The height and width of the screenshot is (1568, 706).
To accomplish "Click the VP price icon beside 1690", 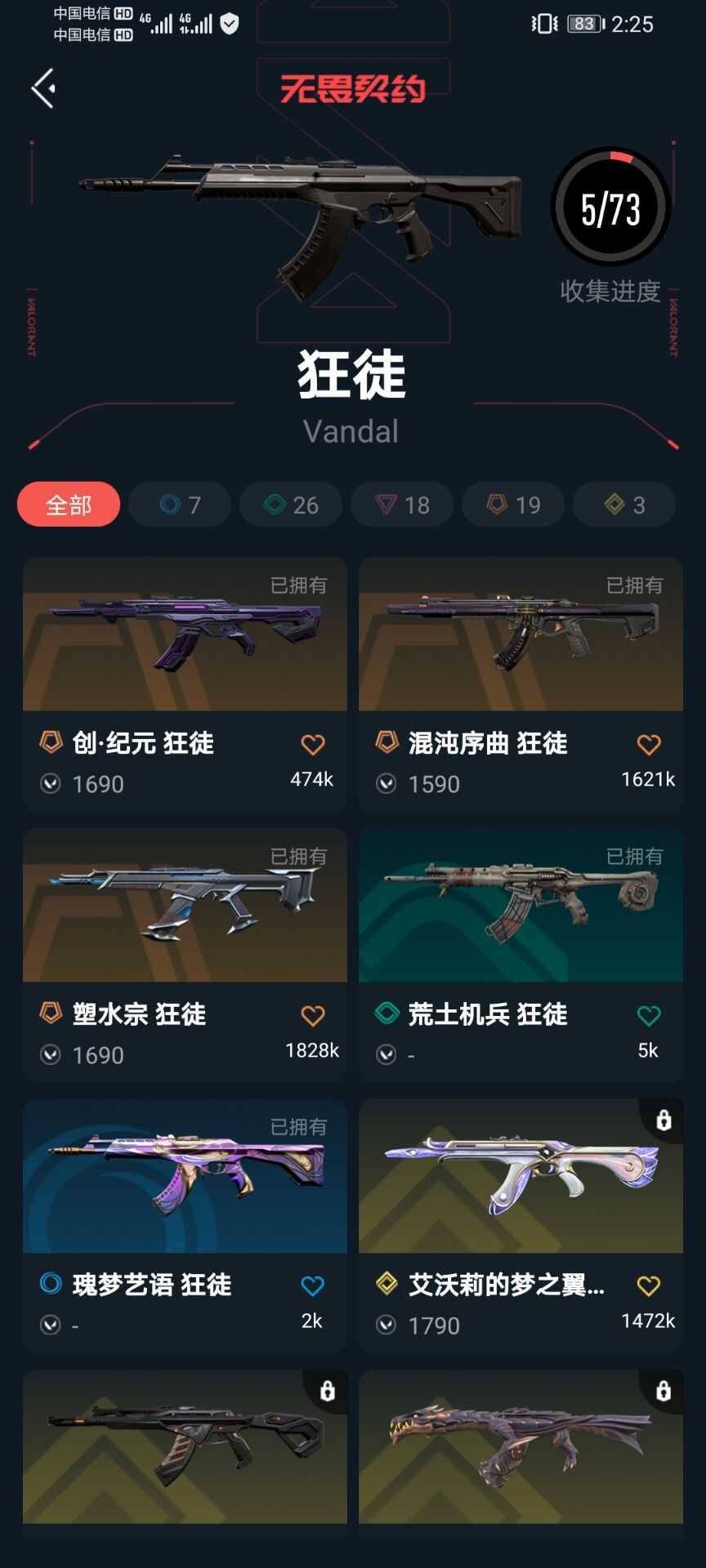I will (51, 783).
